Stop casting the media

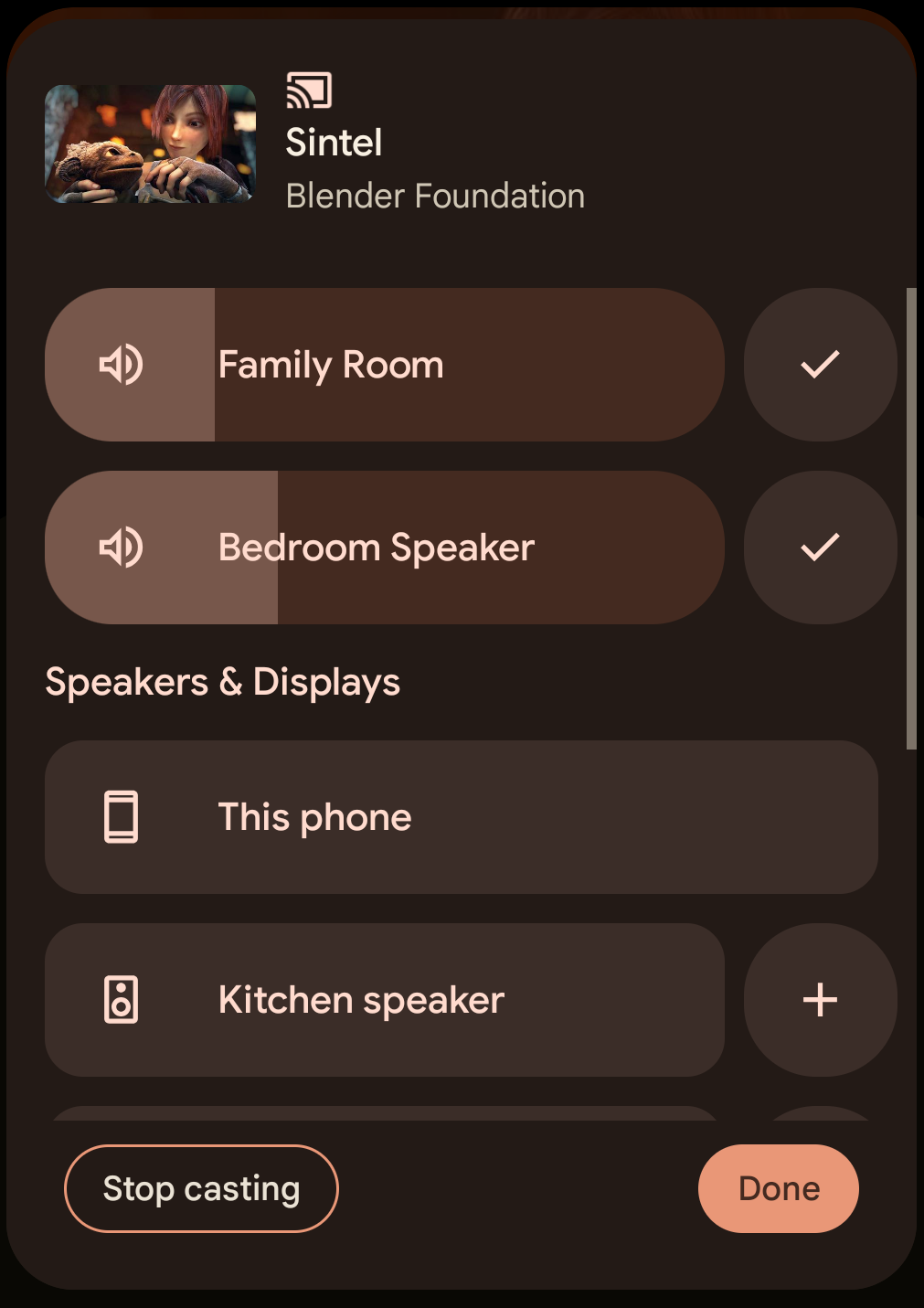coord(201,1188)
